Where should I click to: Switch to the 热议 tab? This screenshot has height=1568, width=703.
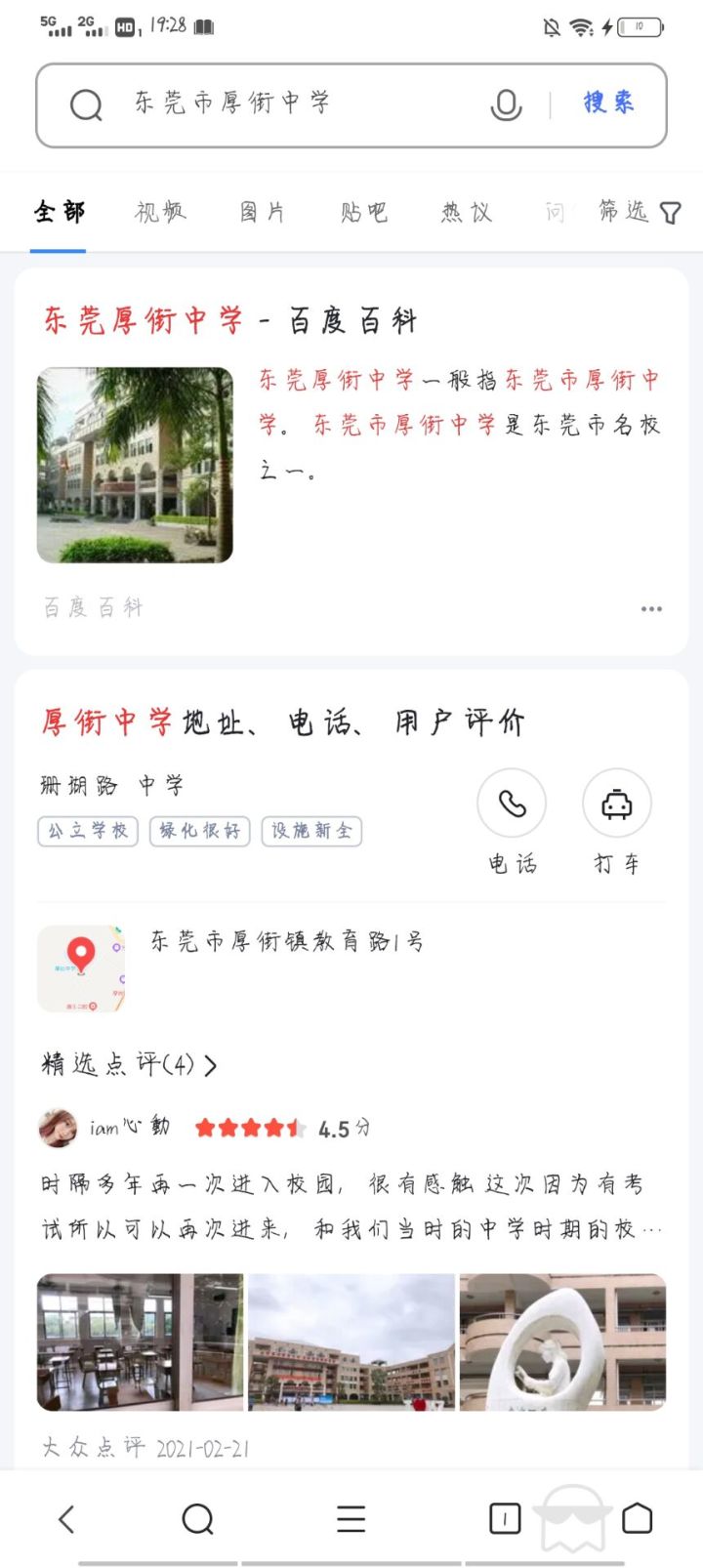tap(466, 211)
